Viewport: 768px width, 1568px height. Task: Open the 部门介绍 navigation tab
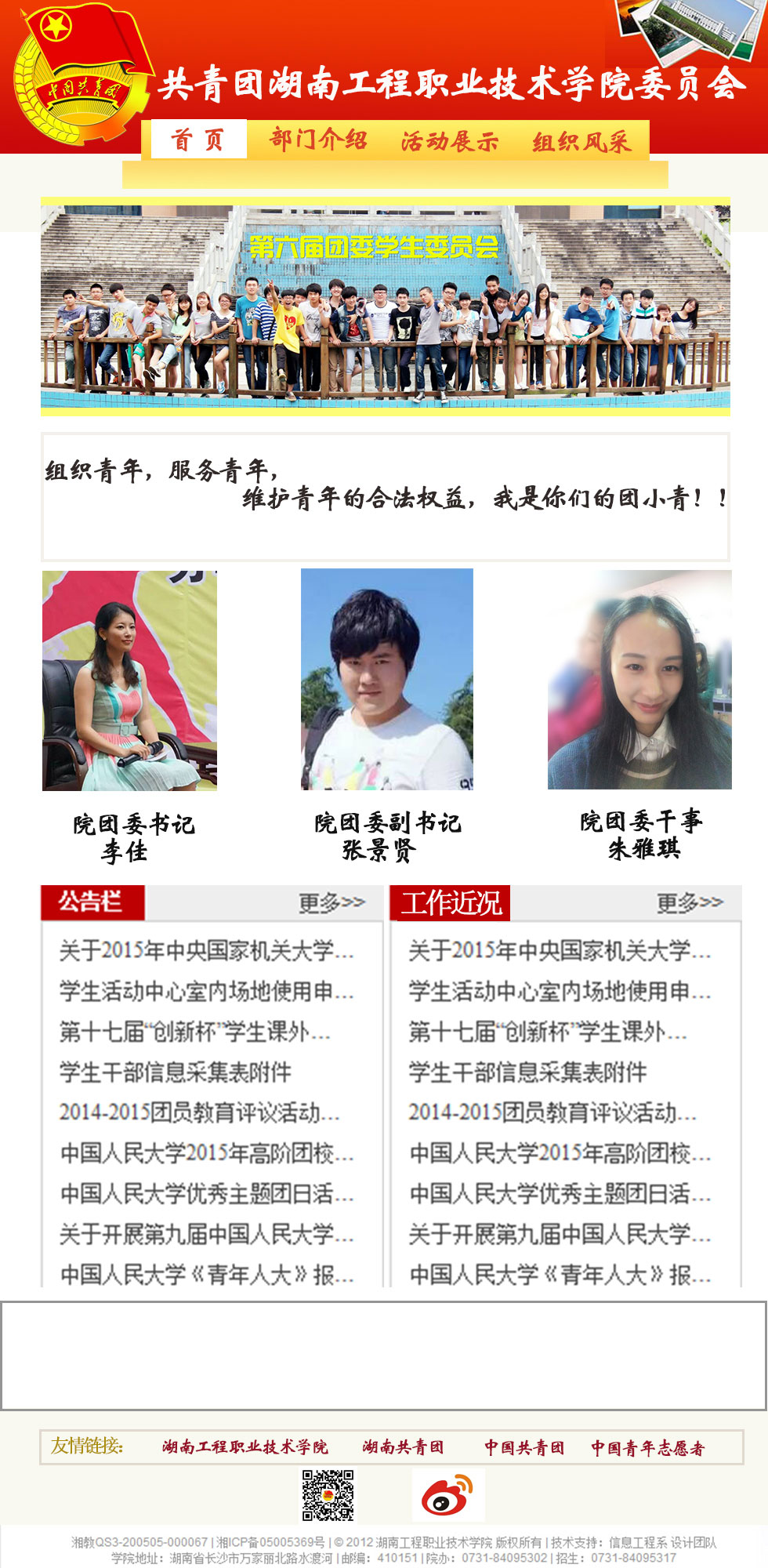click(319, 140)
